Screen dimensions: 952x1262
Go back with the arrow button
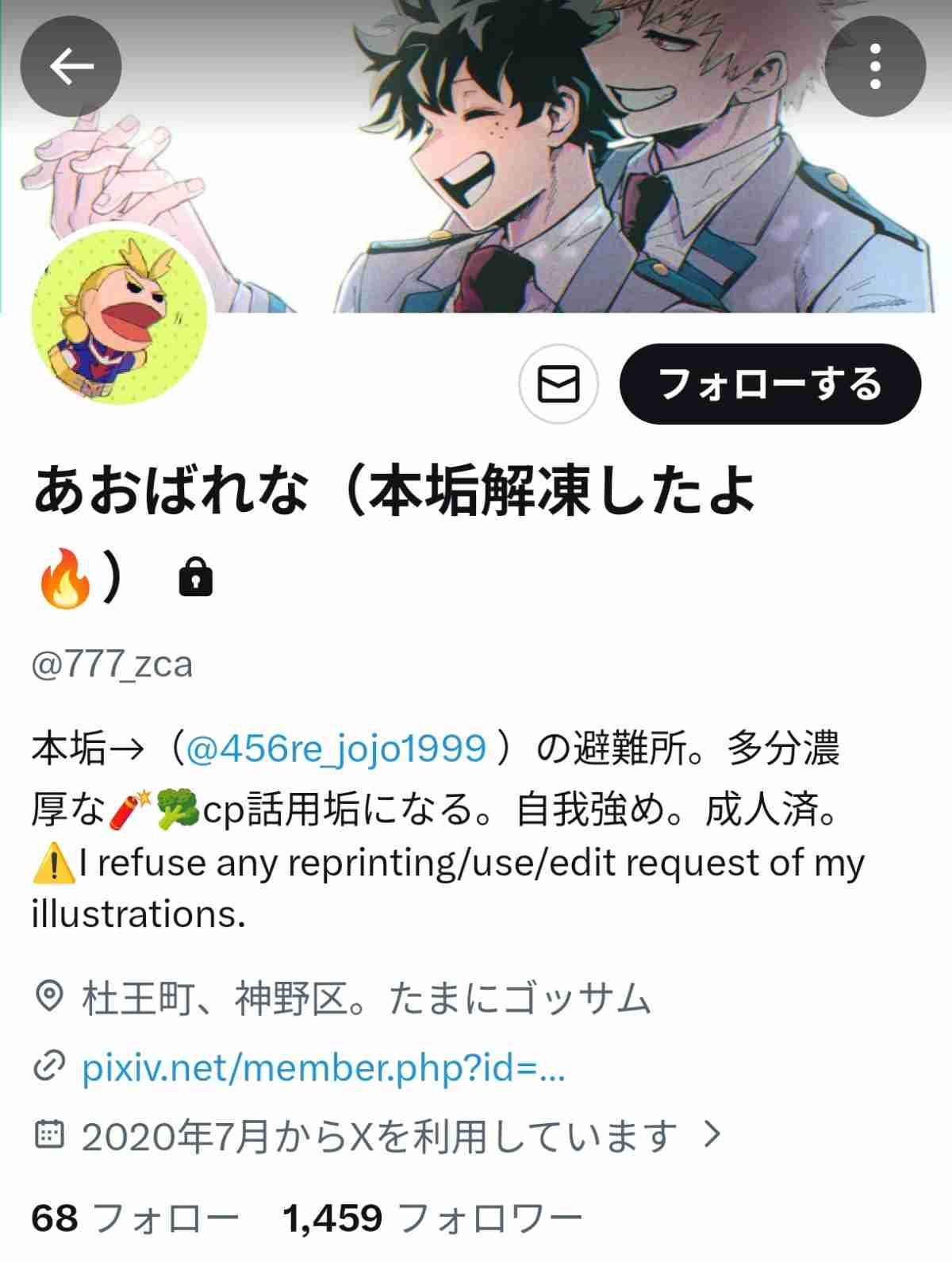[x=71, y=67]
